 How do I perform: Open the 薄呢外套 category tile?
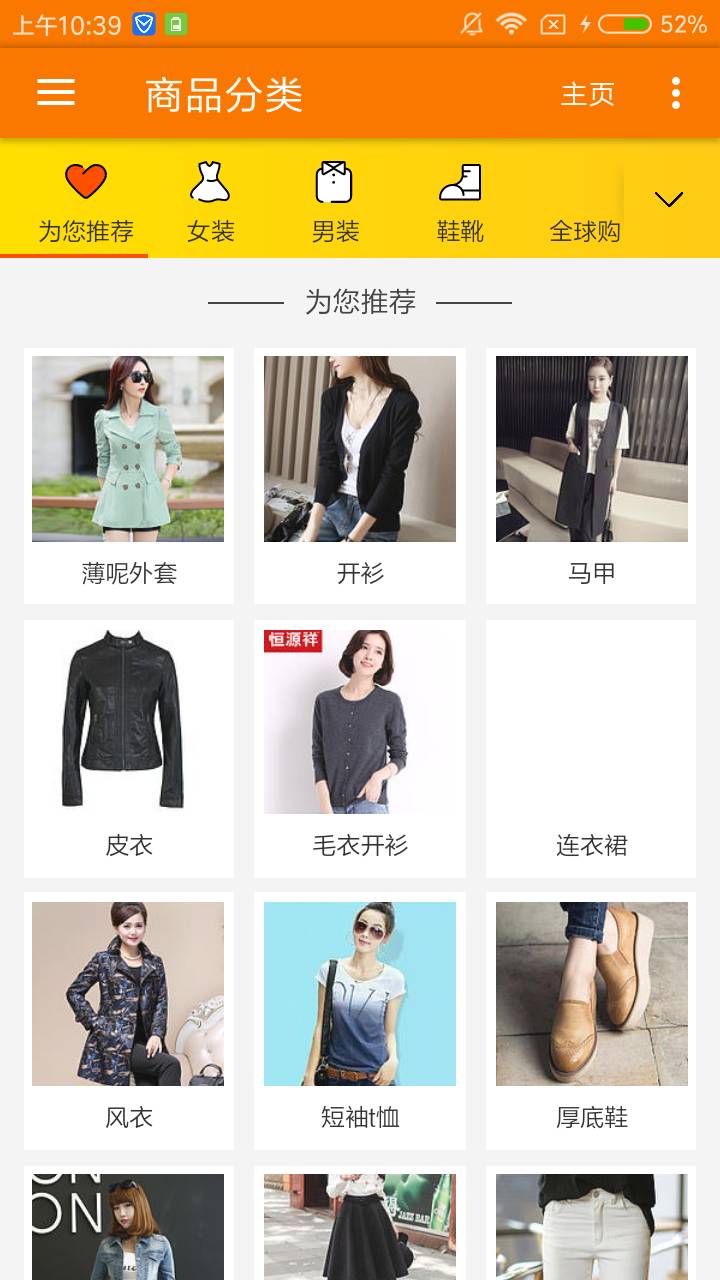point(129,475)
